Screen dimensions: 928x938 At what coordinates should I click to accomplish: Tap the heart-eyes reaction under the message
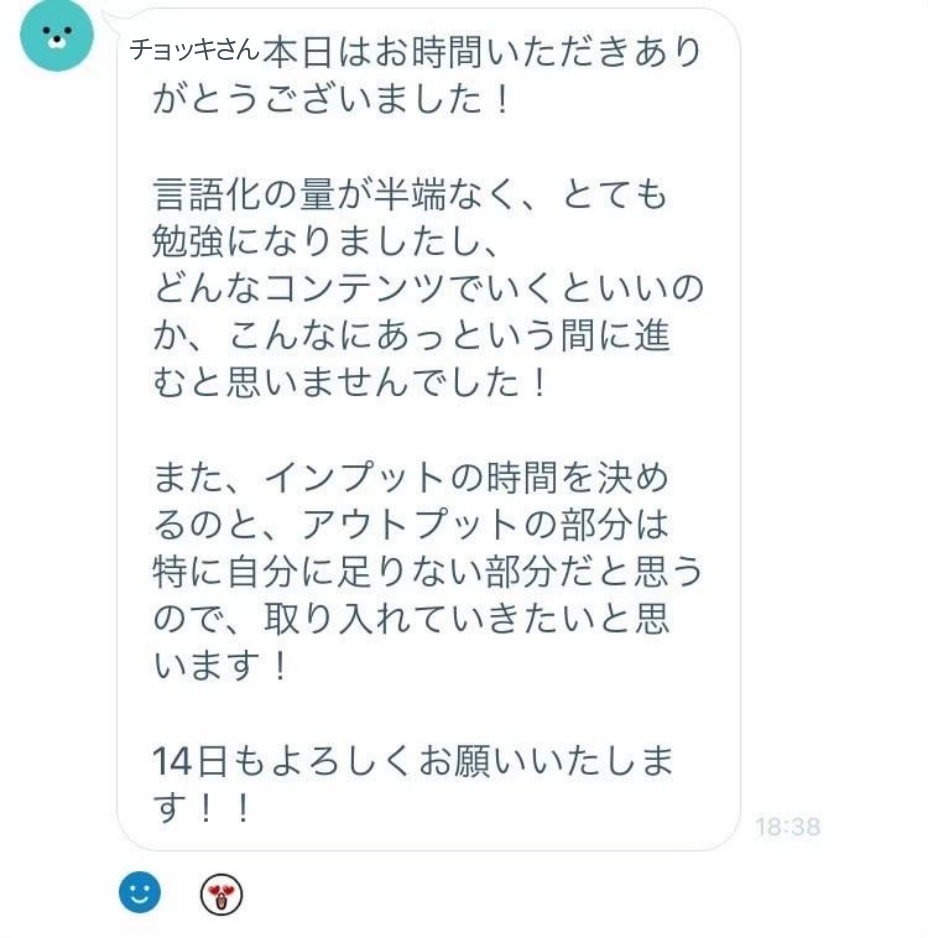[222, 895]
